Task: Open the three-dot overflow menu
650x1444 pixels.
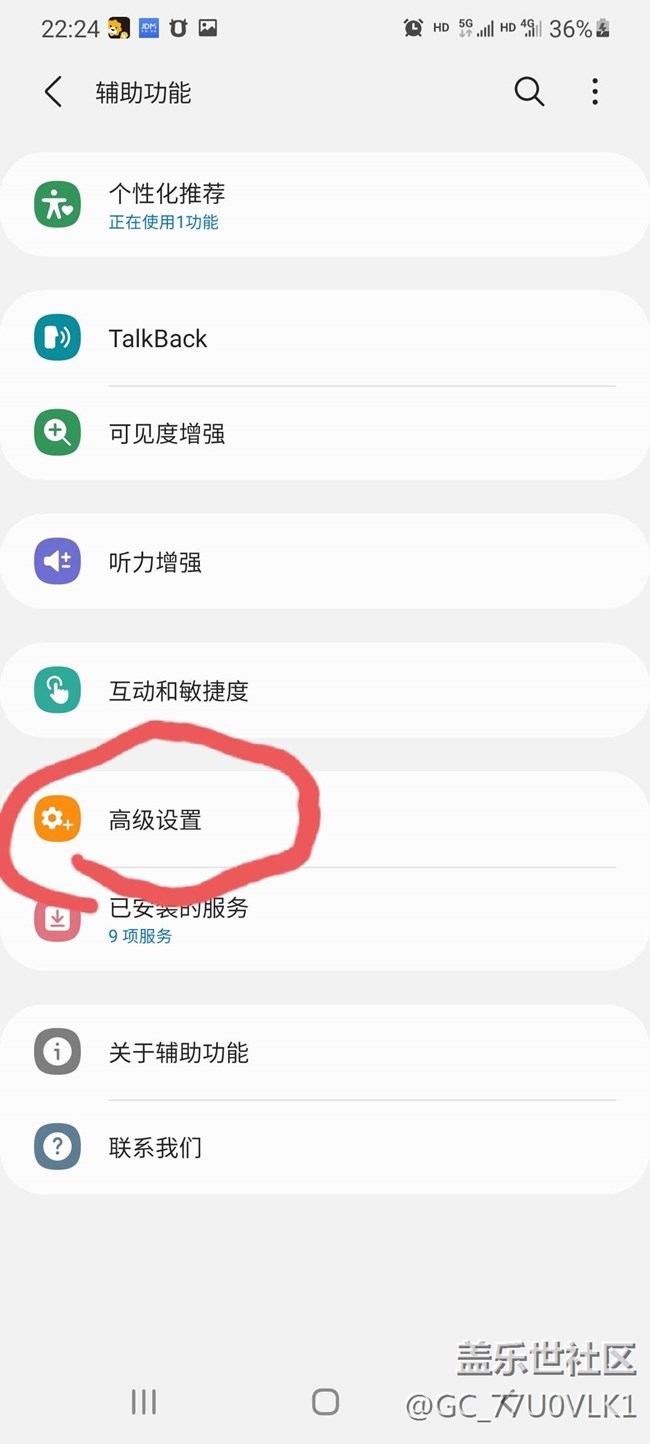Action: 595,92
